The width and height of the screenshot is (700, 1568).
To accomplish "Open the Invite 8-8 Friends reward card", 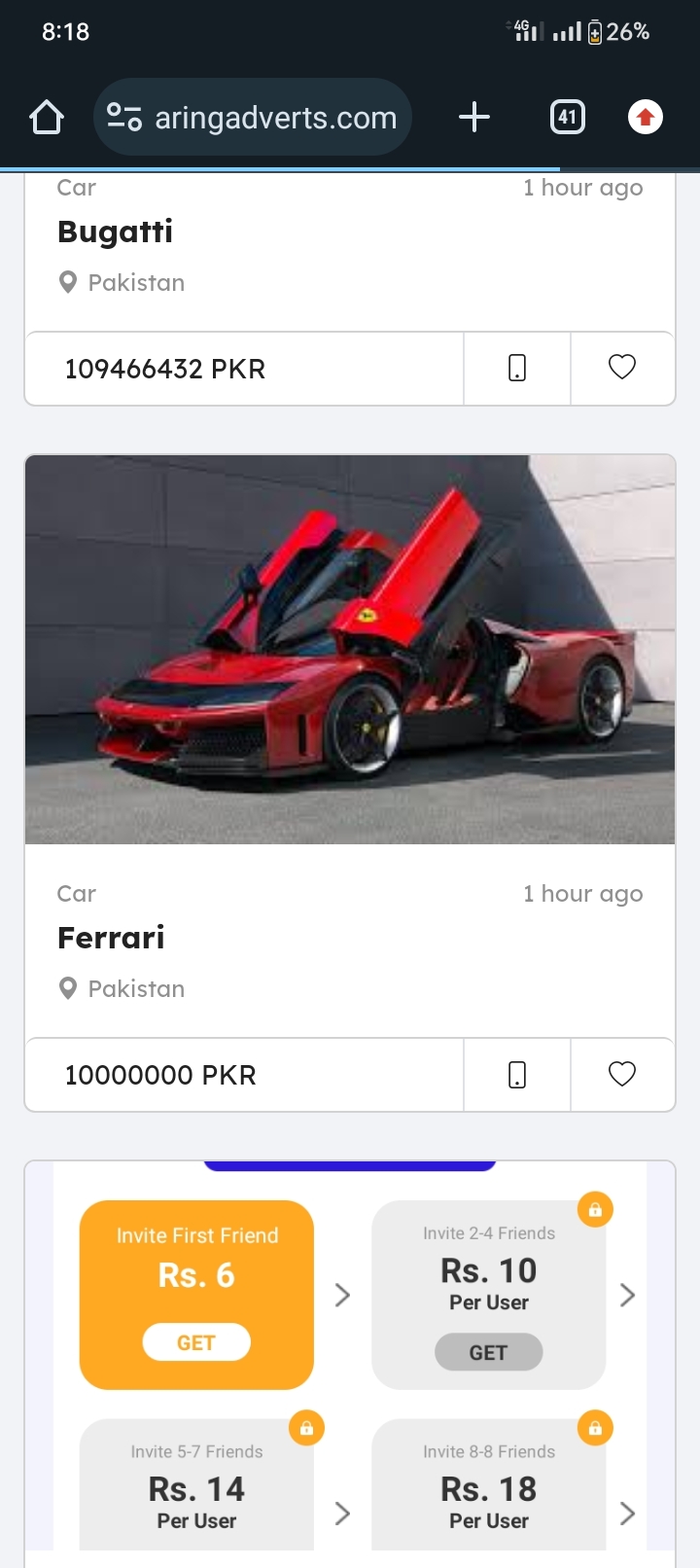I will [488, 1485].
